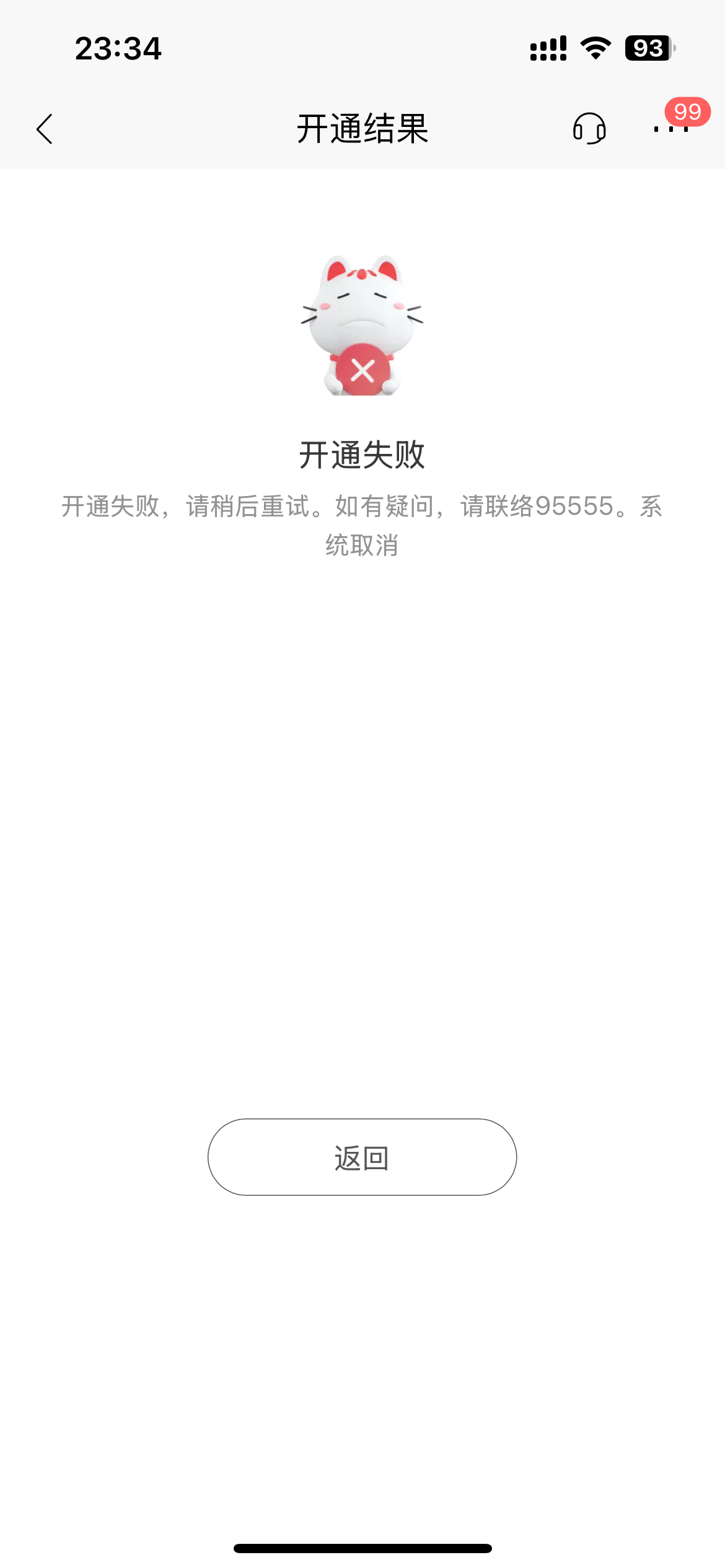Tap the 返回 button
This screenshot has width=725, height=1568.
click(x=362, y=1157)
